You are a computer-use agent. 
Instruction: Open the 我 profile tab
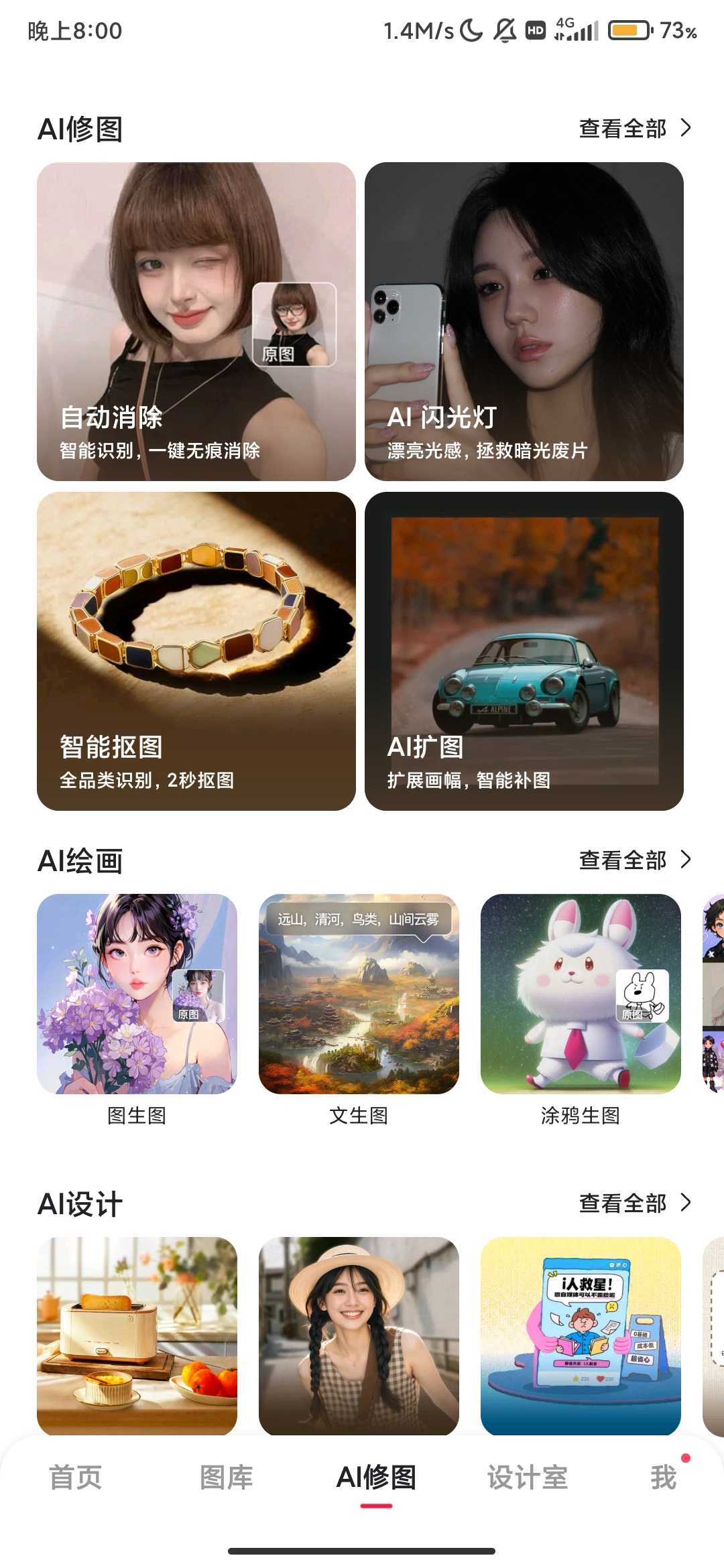(x=663, y=1477)
